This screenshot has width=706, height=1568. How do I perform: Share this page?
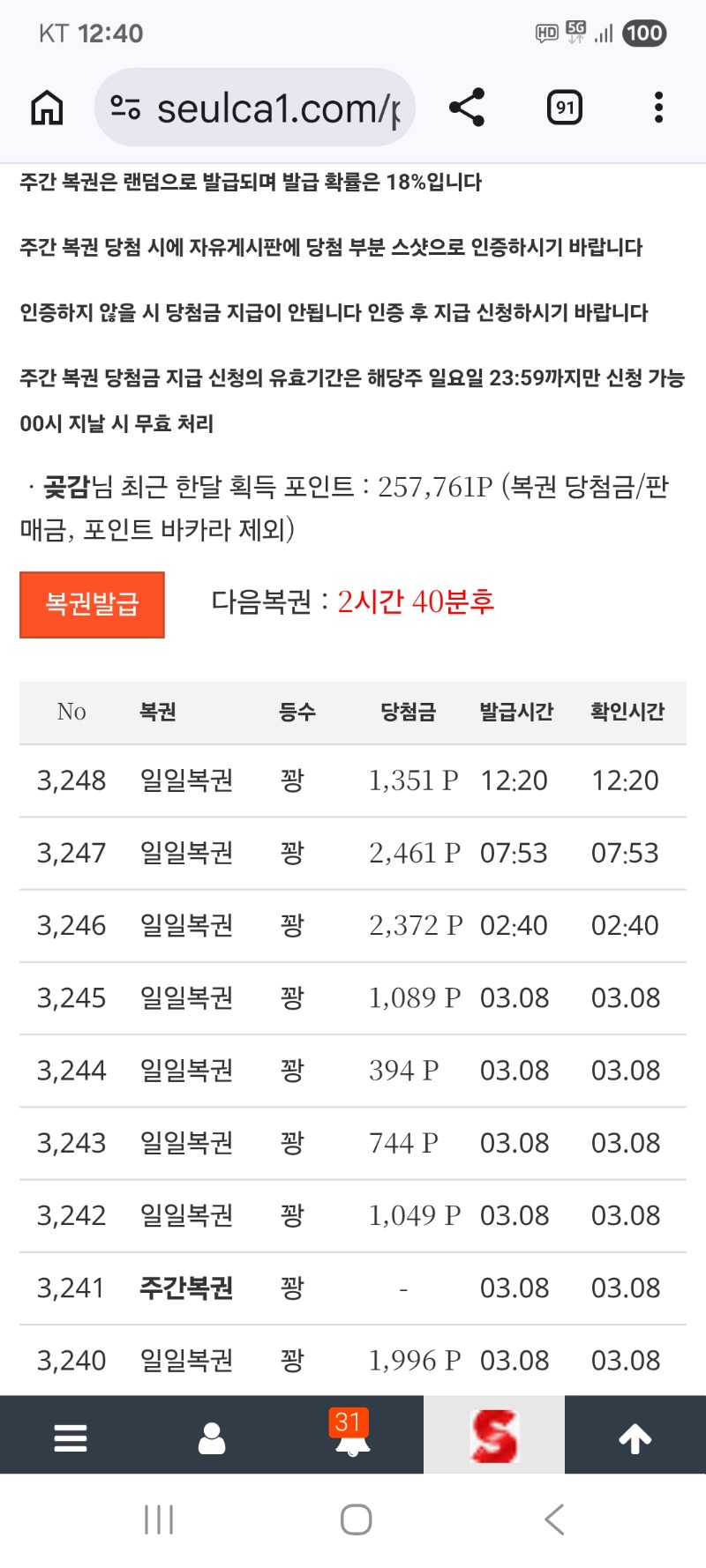(467, 108)
